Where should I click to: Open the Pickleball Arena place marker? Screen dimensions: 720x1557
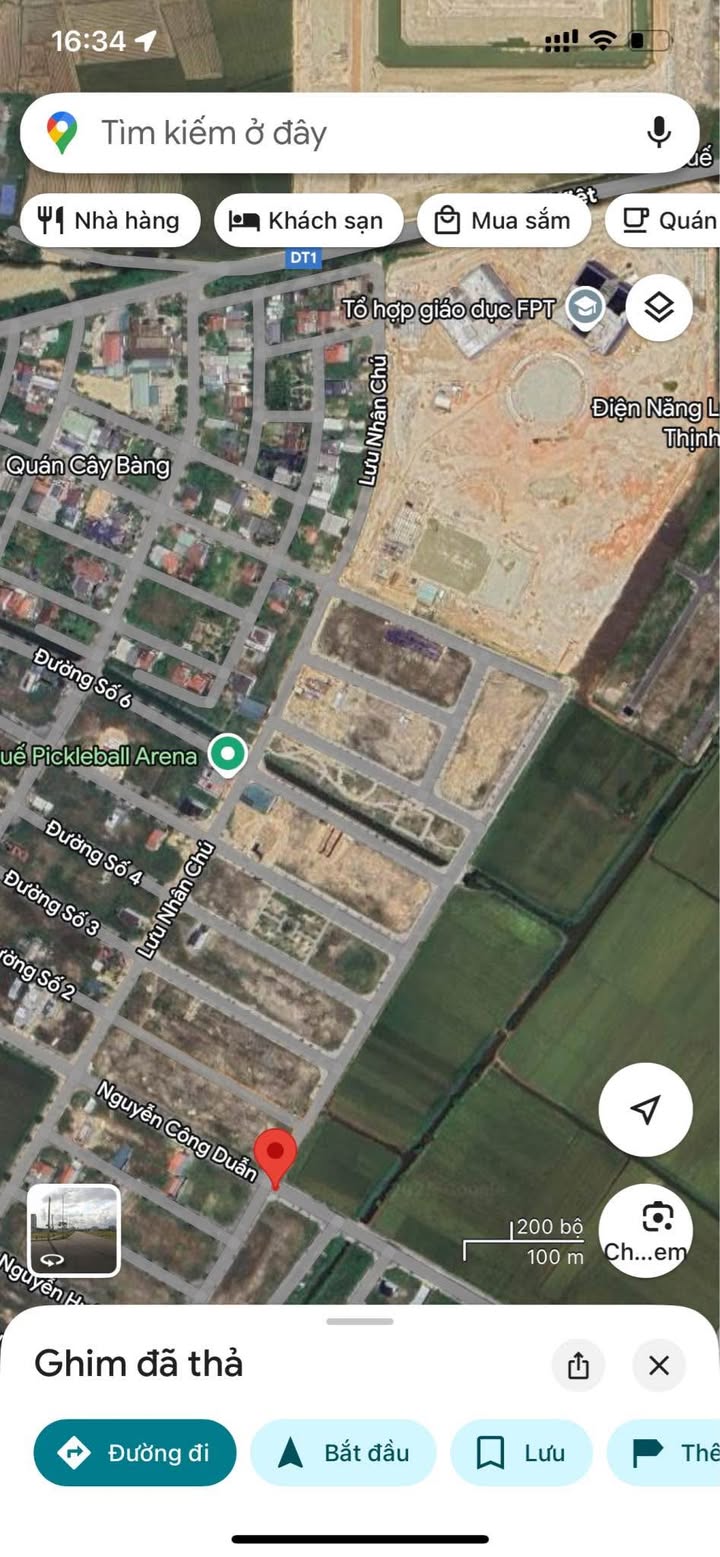point(228,754)
